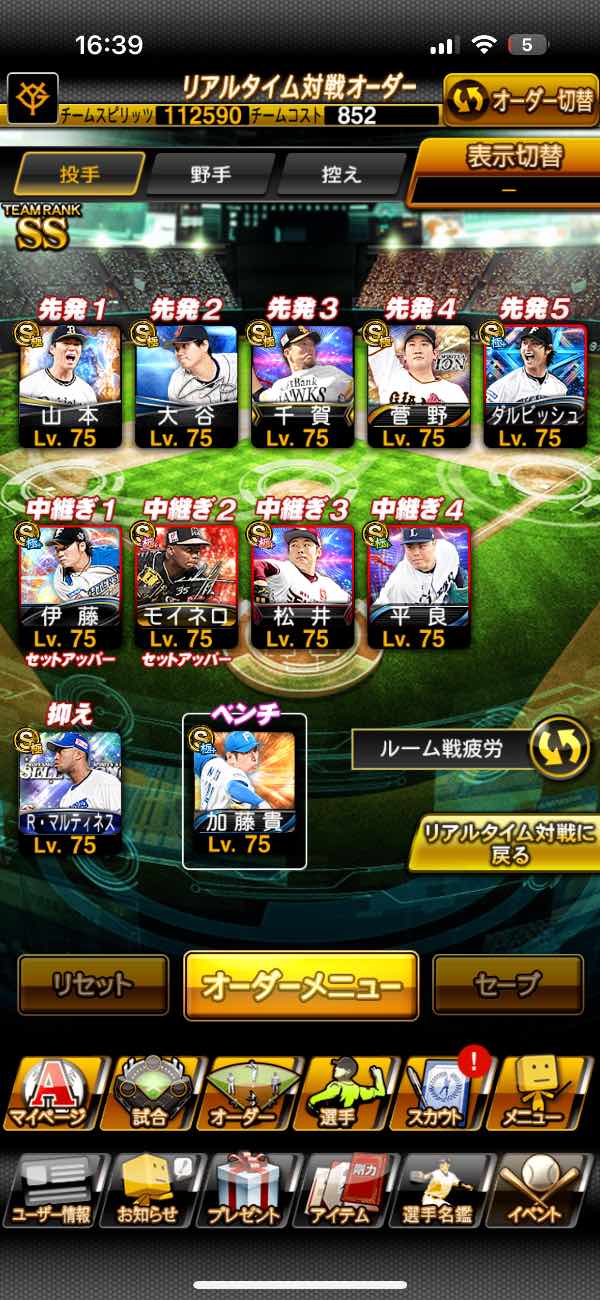Viewport: 600px width, 1300px height.
Task: Toggle the ルーム戦疲労 switch icon
Action: (x=559, y=747)
